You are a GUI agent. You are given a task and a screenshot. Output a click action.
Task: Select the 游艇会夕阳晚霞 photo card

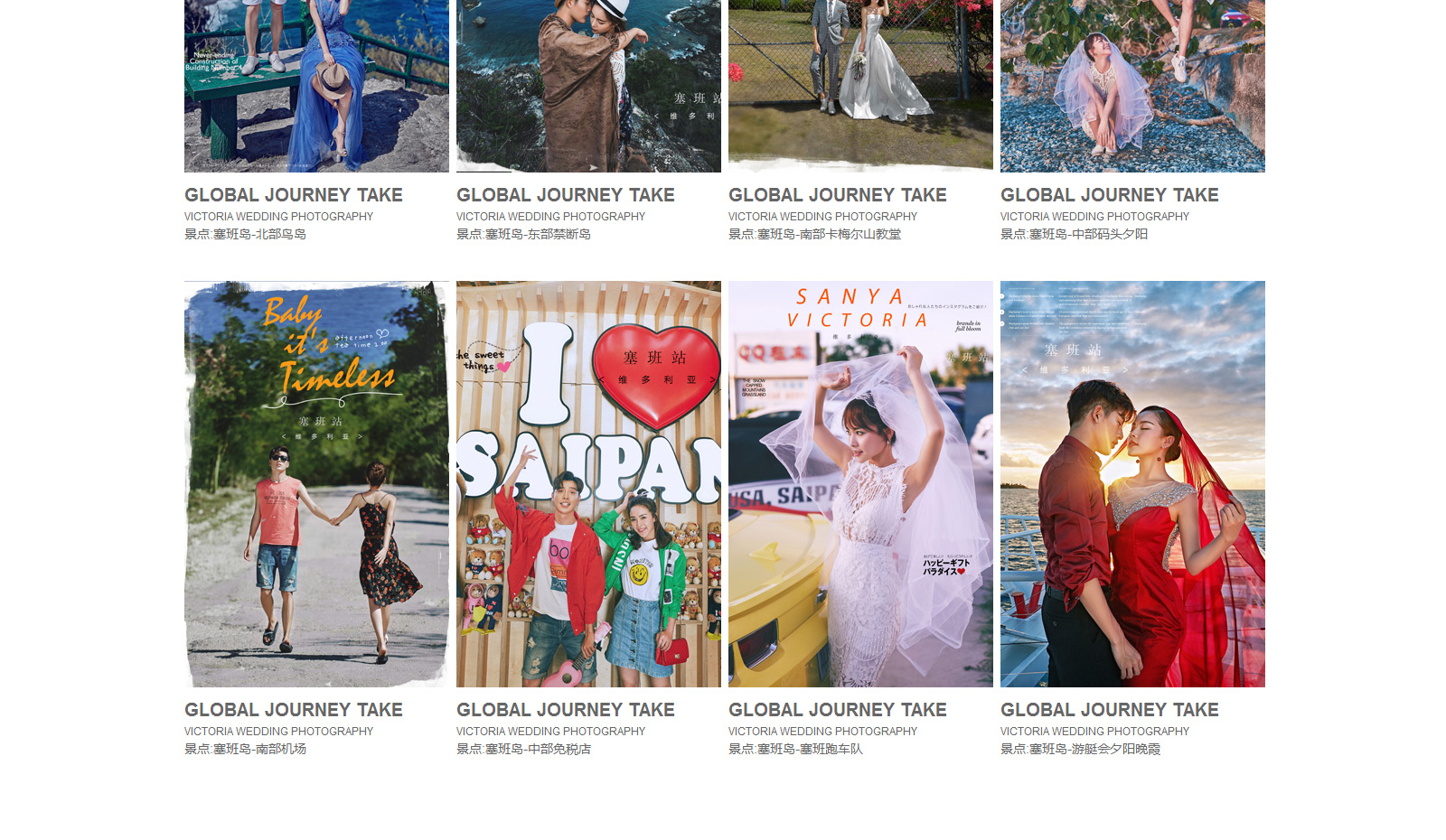pos(1132,483)
